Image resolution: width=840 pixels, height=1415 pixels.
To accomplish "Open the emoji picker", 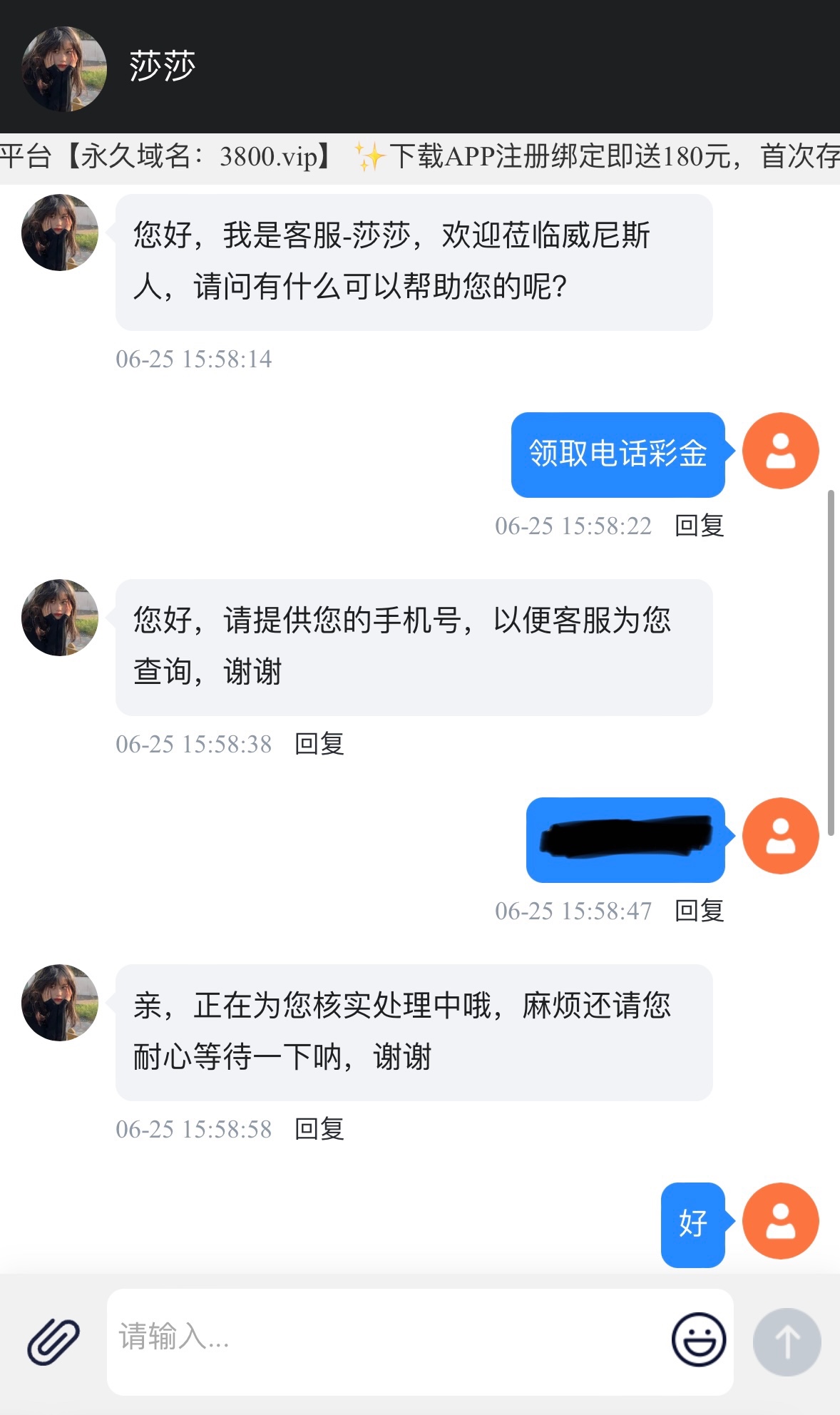I will coord(698,1339).
